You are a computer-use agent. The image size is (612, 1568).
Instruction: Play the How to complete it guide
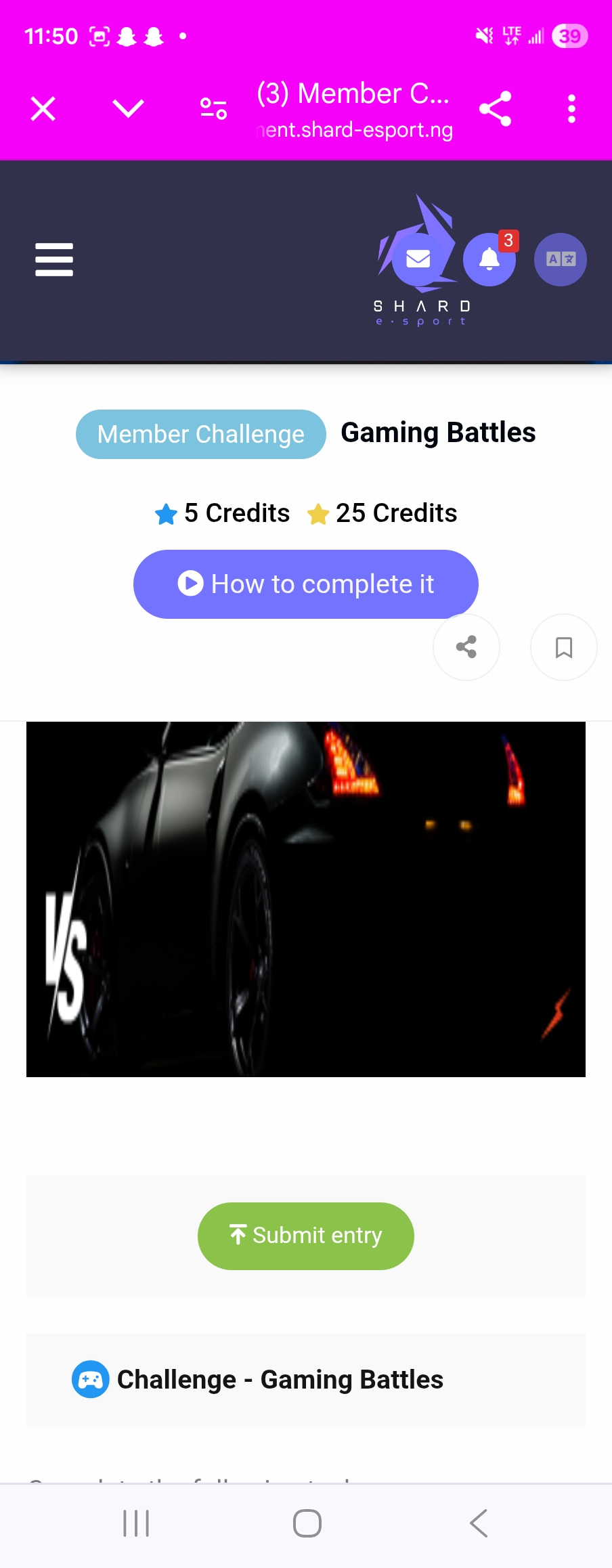tap(306, 584)
